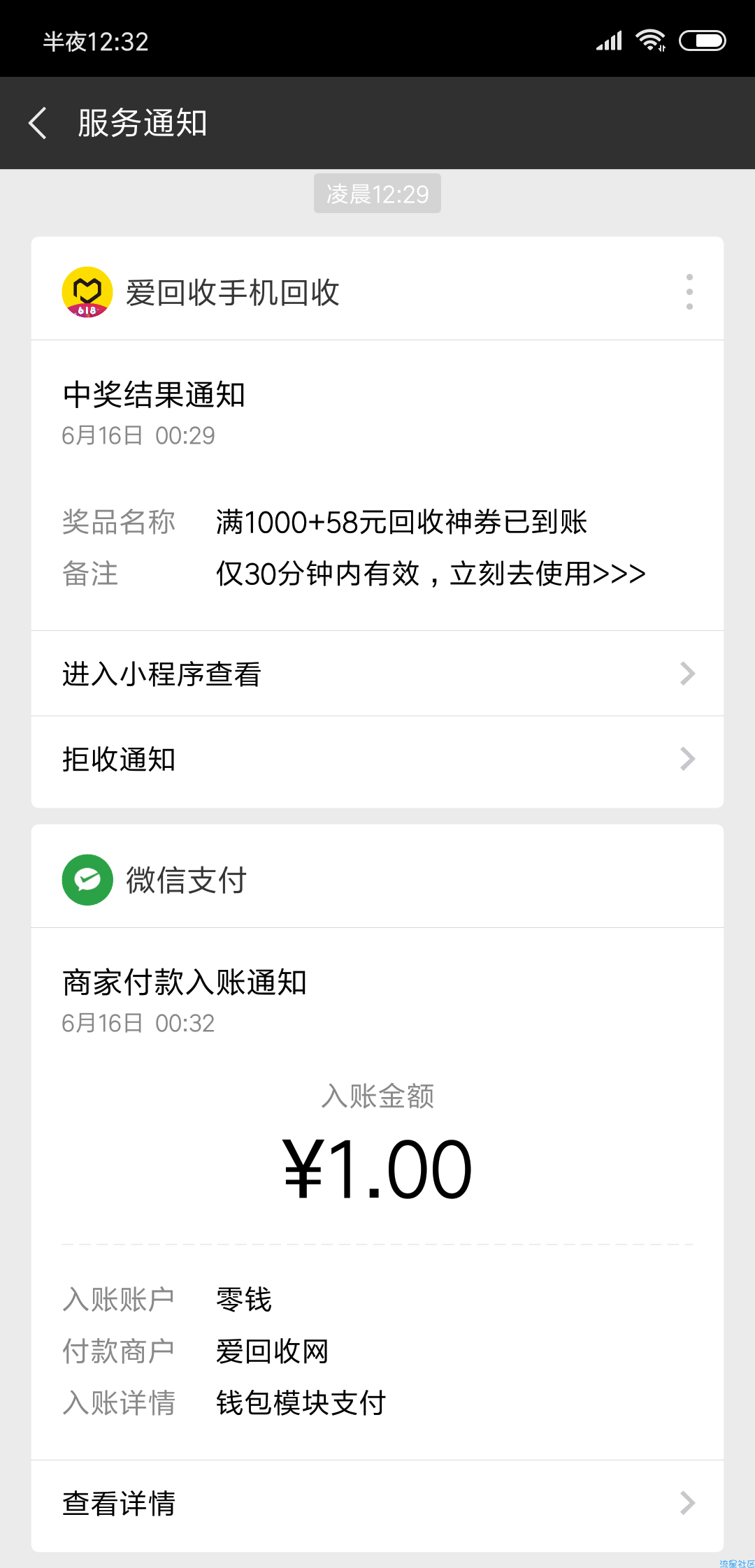The width and height of the screenshot is (755, 1568).
Task: Open the 中奖结果通知 message card
Action: (x=377, y=485)
